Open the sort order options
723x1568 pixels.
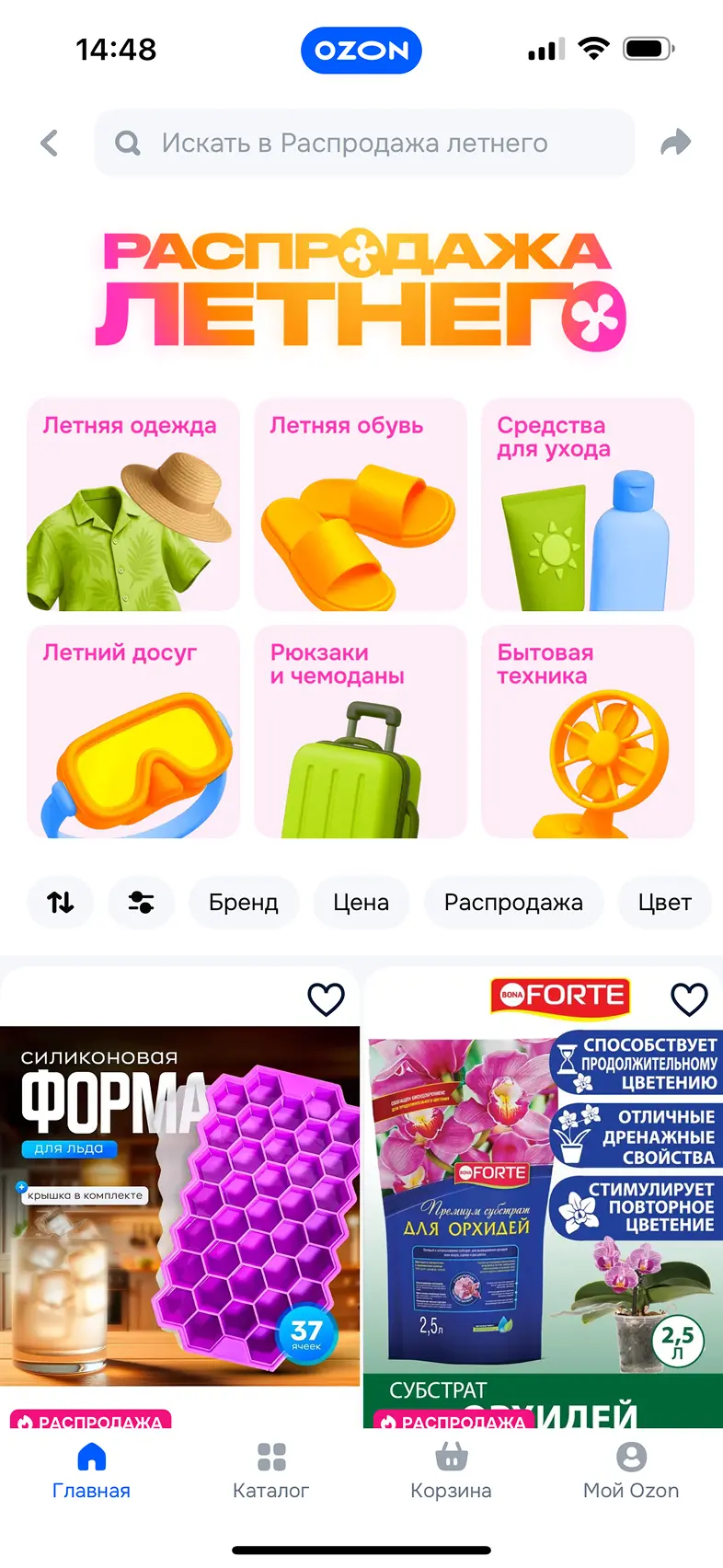tap(61, 903)
